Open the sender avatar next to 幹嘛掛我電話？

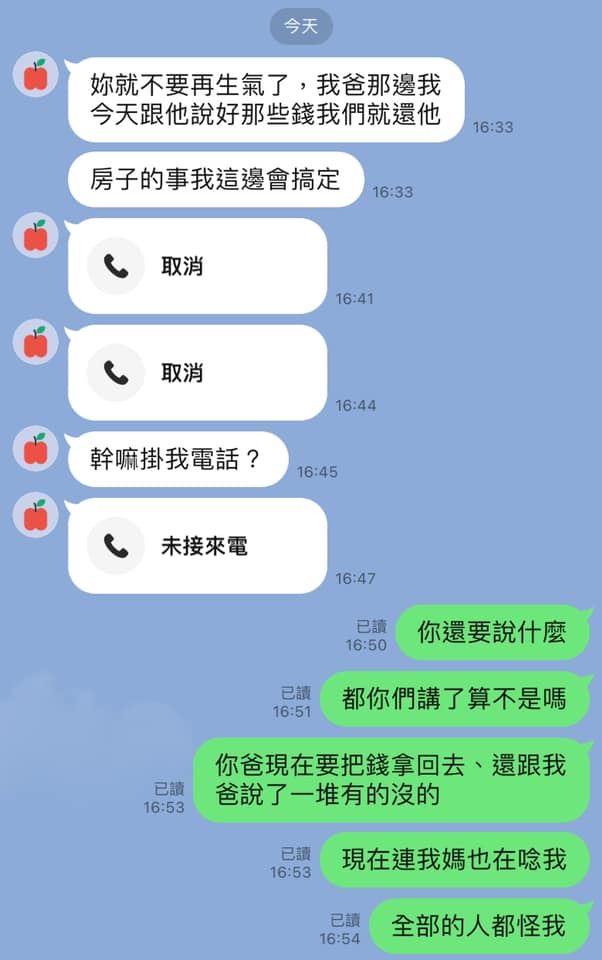36,448
